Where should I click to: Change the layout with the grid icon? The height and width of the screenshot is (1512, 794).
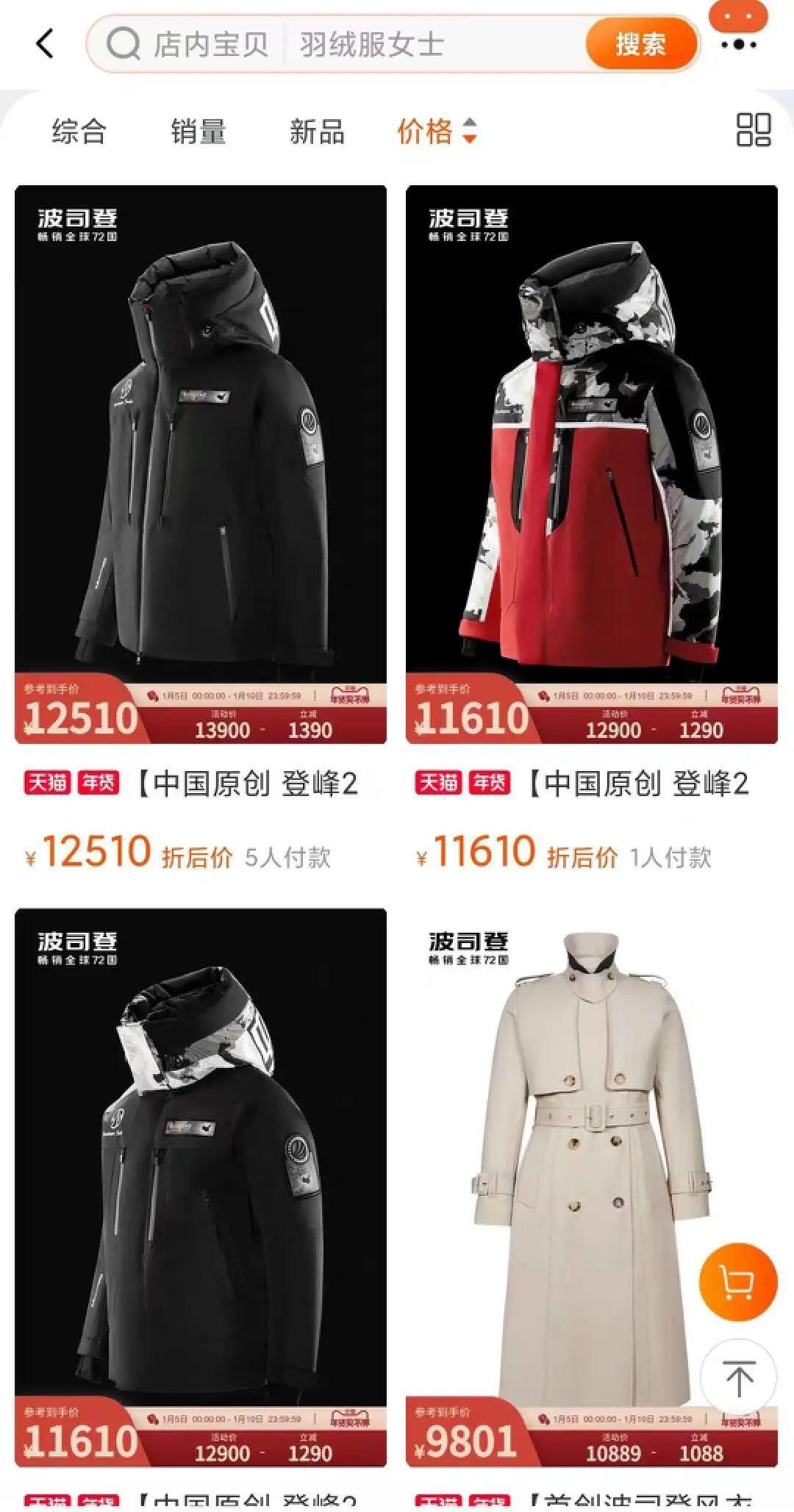[x=753, y=130]
